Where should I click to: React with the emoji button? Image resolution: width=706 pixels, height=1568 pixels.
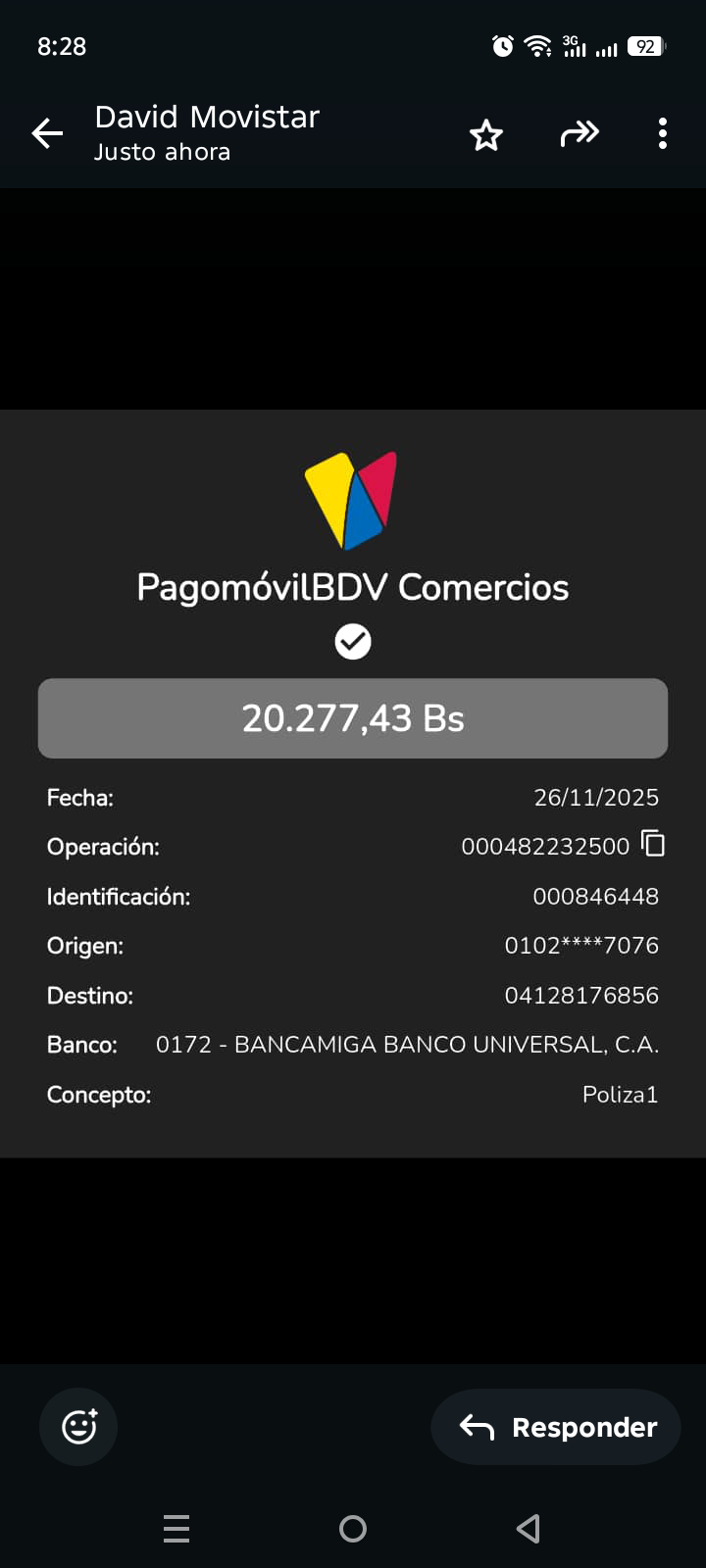78,1427
